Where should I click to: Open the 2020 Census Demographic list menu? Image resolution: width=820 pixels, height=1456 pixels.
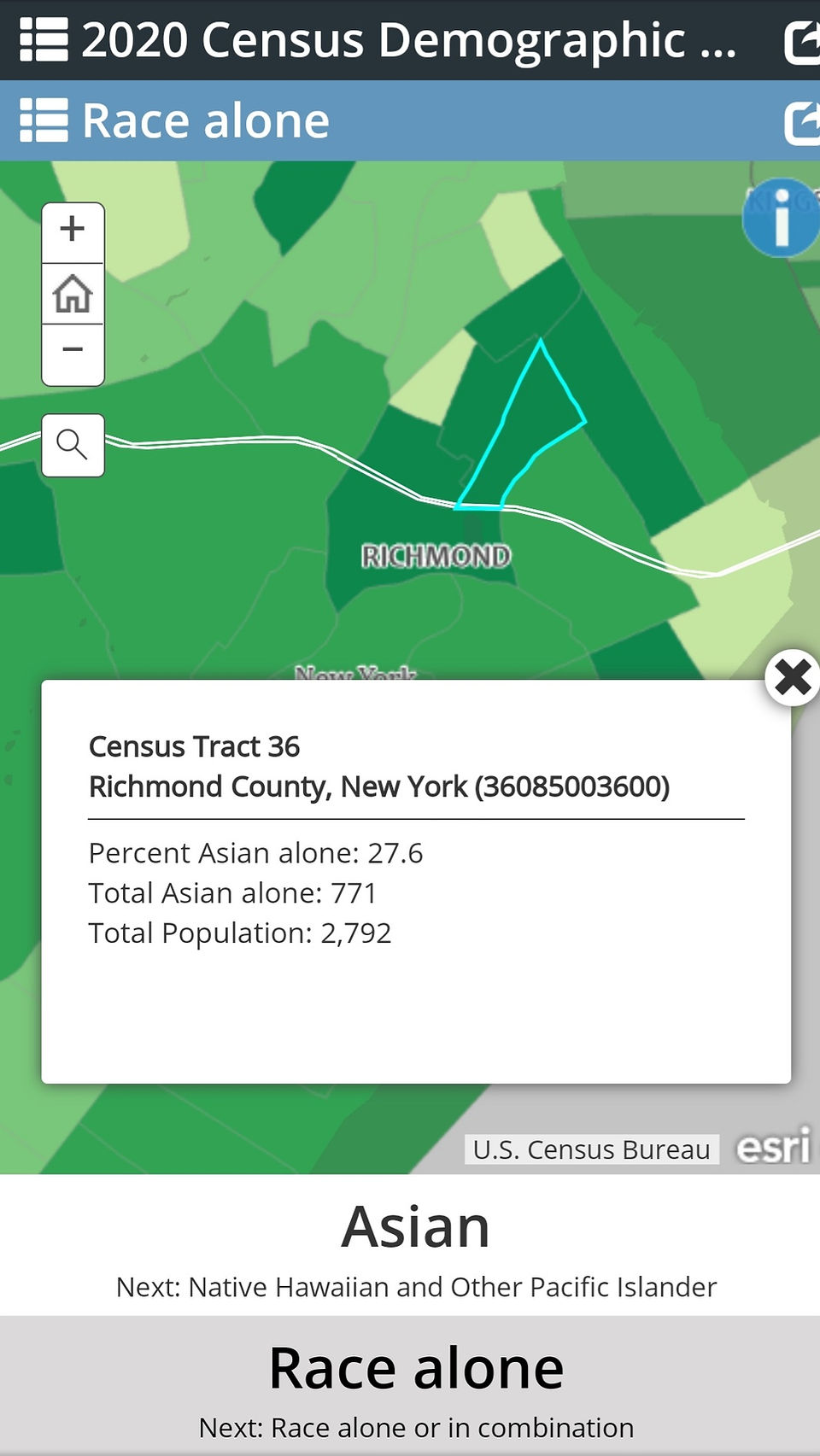[44, 40]
